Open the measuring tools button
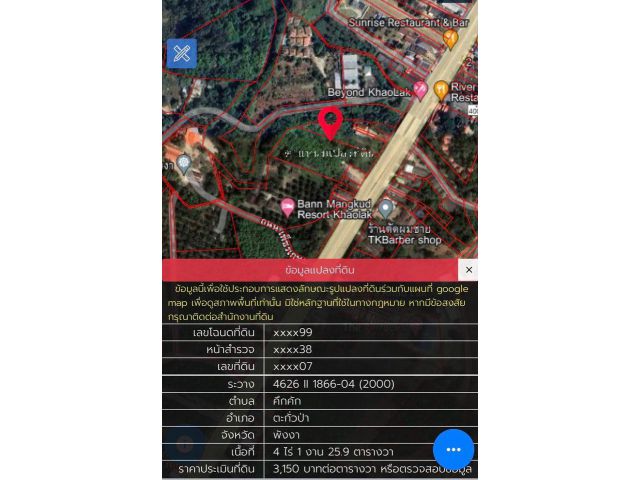The height and width of the screenshot is (480, 640). [x=182, y=54]
